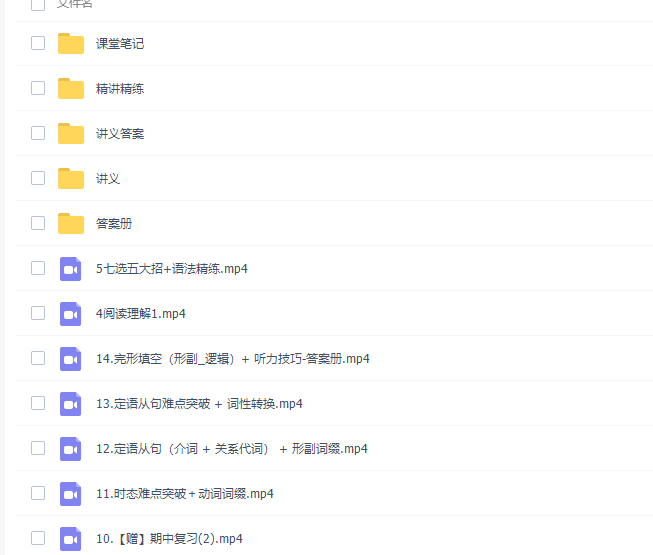Check the box for 讲义答案

point(38,133)
